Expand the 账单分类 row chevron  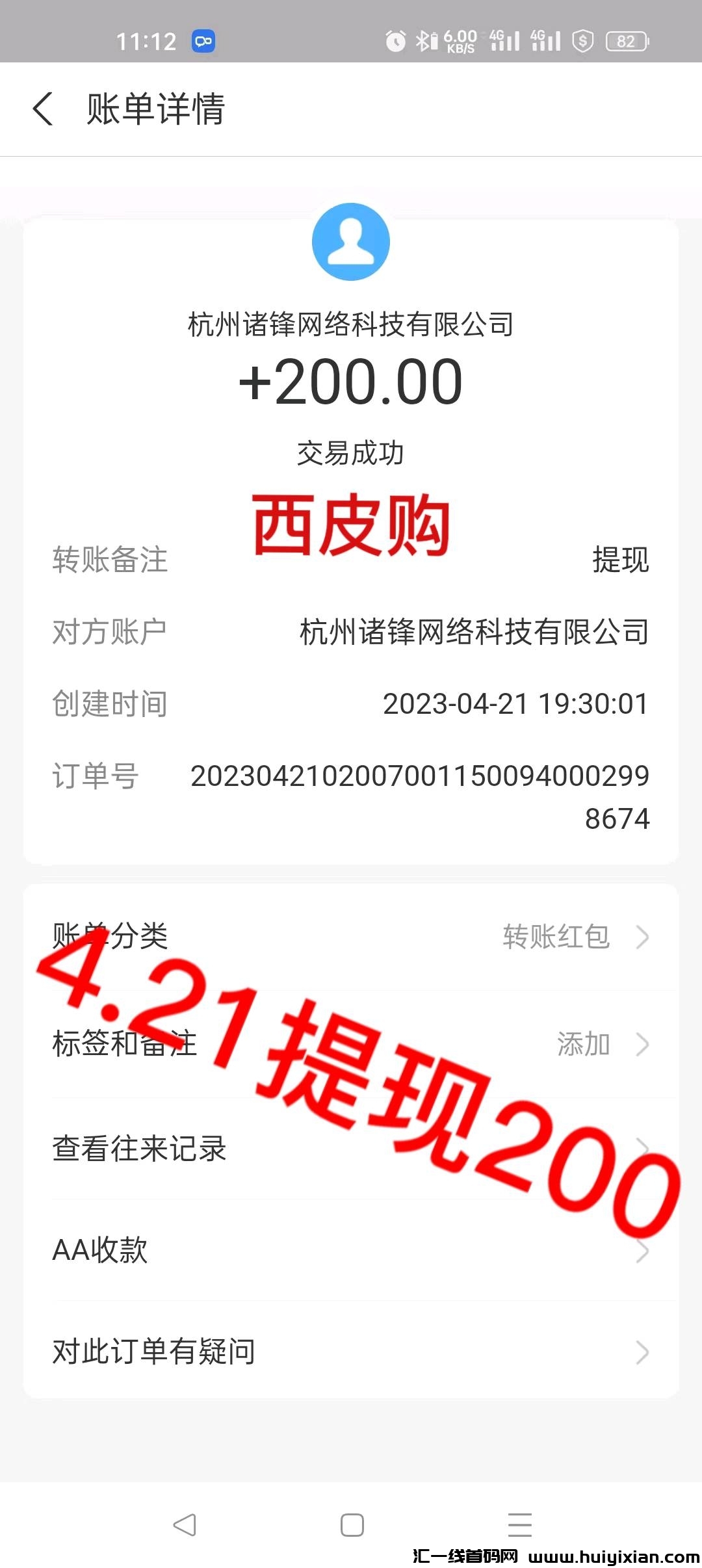(643, 937)
